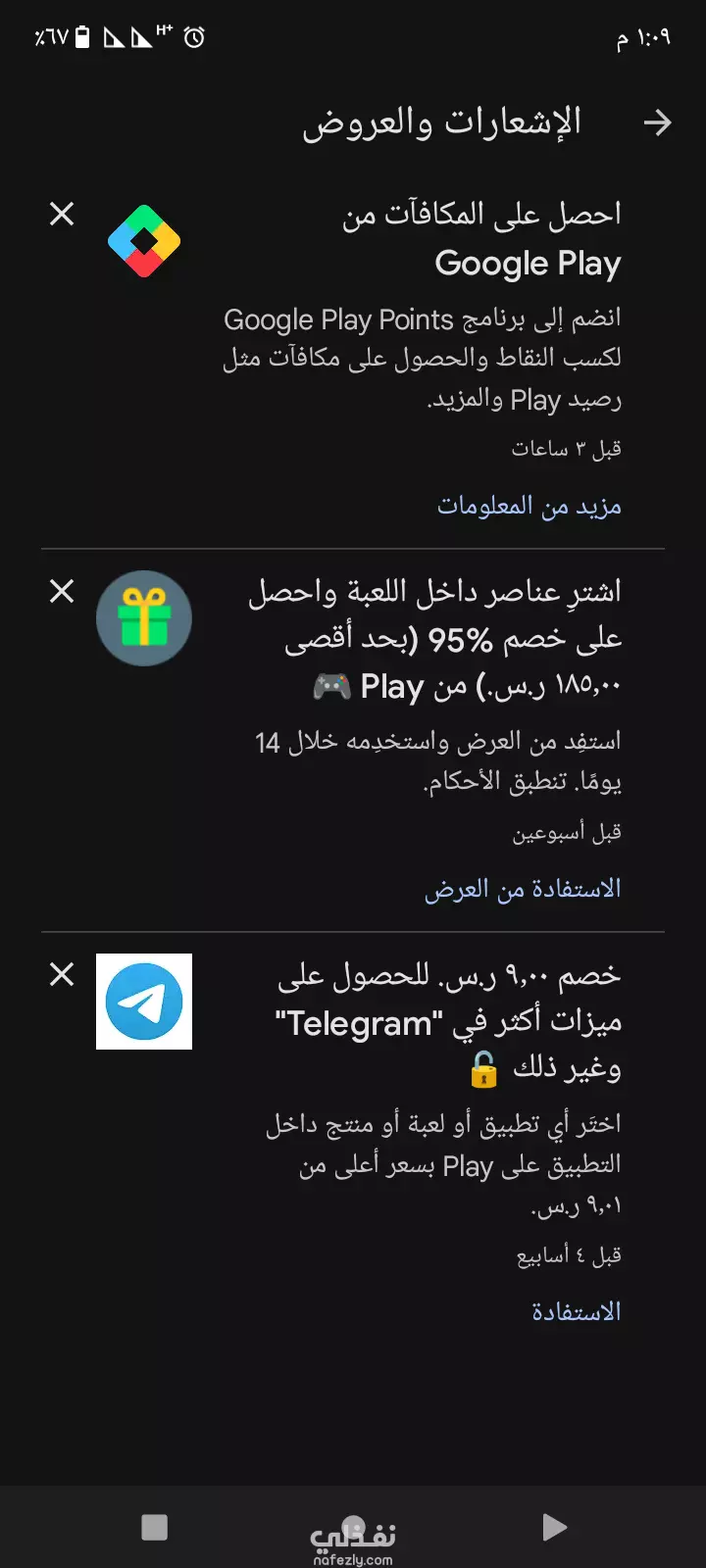Open recent apps with the square button
The image size is (706, 1568).
point(155,1527)
